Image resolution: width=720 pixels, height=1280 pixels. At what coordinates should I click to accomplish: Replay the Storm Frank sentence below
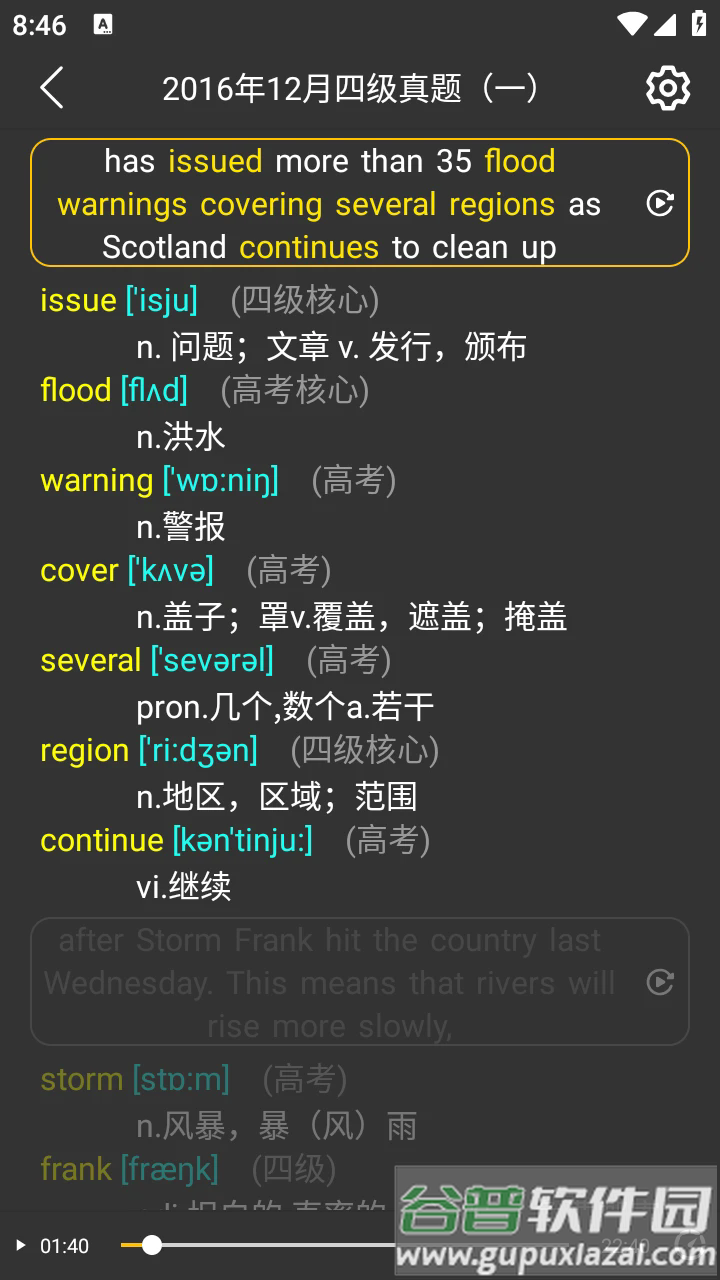tap(659, 983)
